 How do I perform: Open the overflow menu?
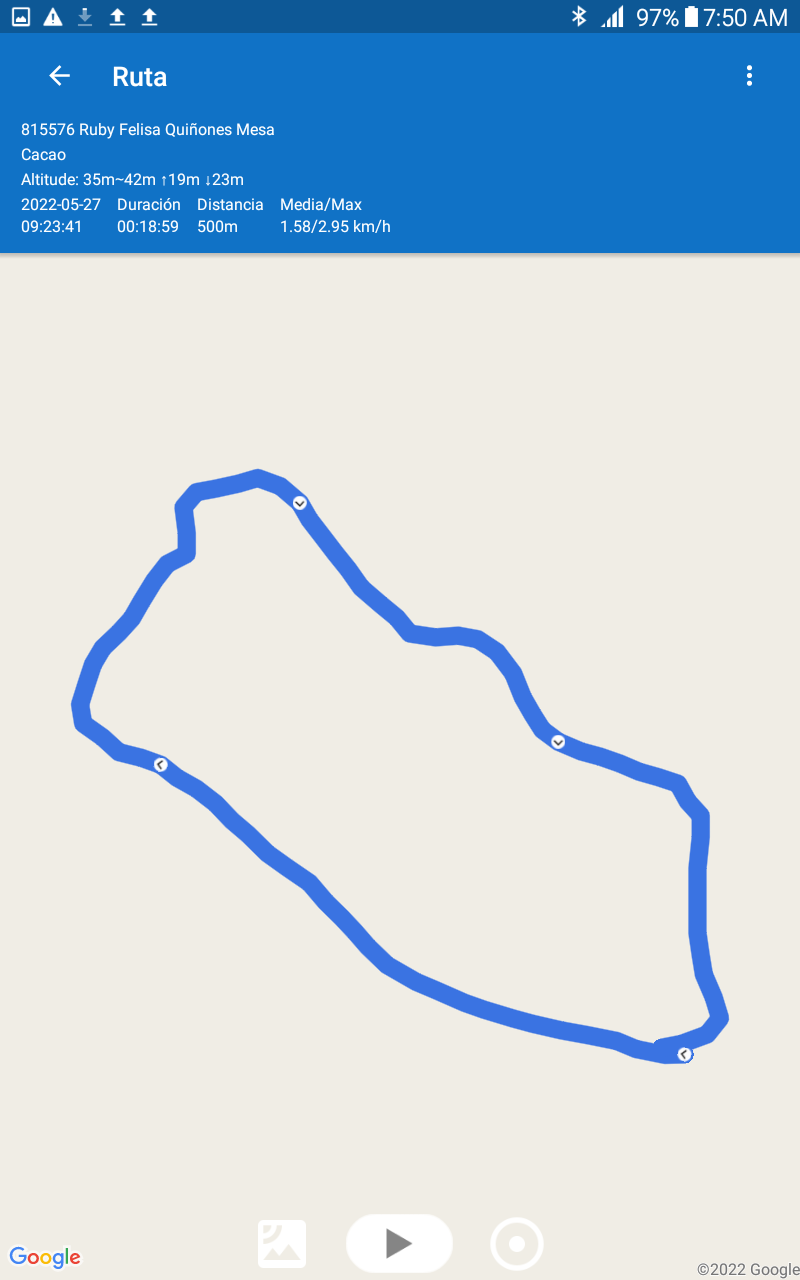coord(749,76)
